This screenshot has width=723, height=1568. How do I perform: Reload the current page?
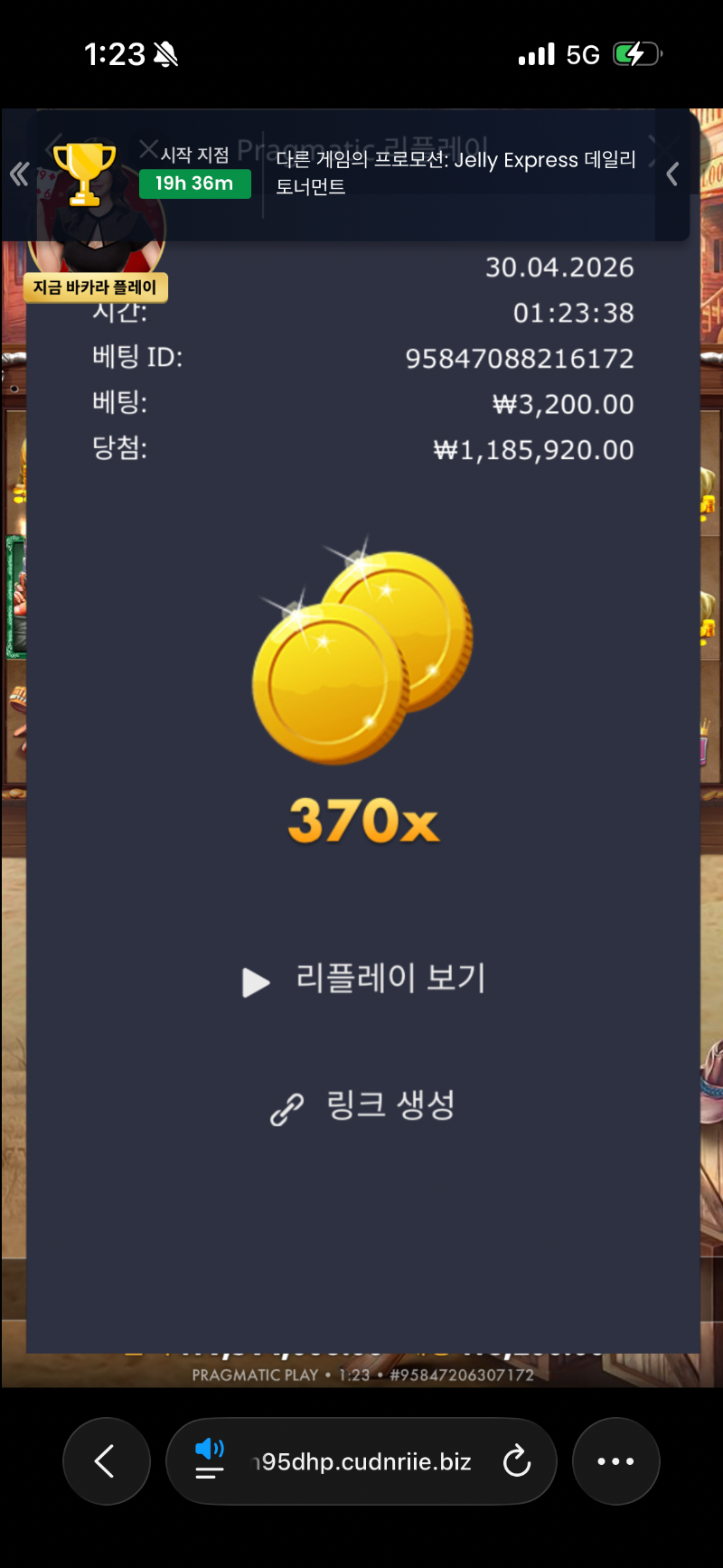[517, 1461]
